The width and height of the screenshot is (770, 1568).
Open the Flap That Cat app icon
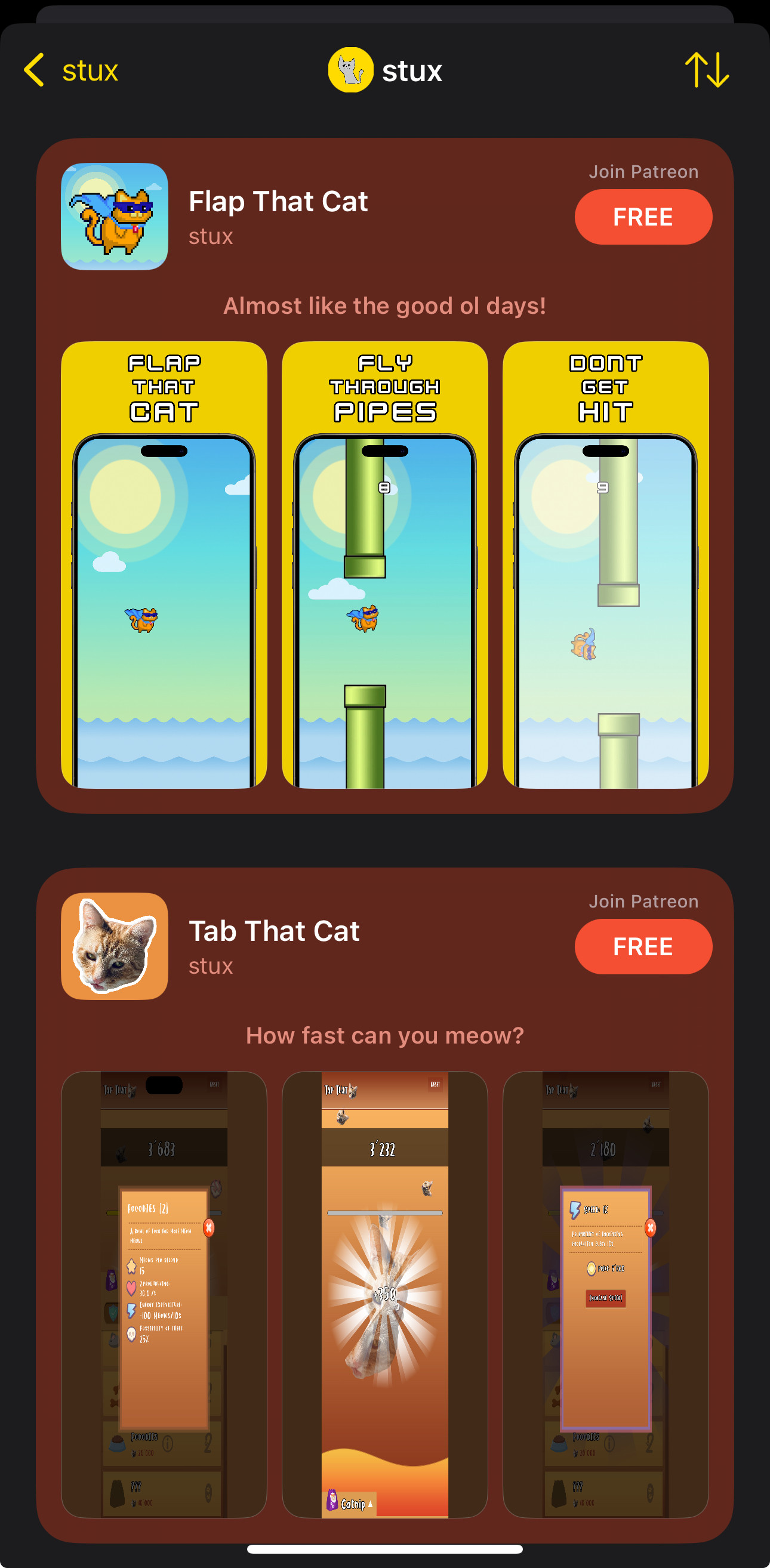click(115, 216)
